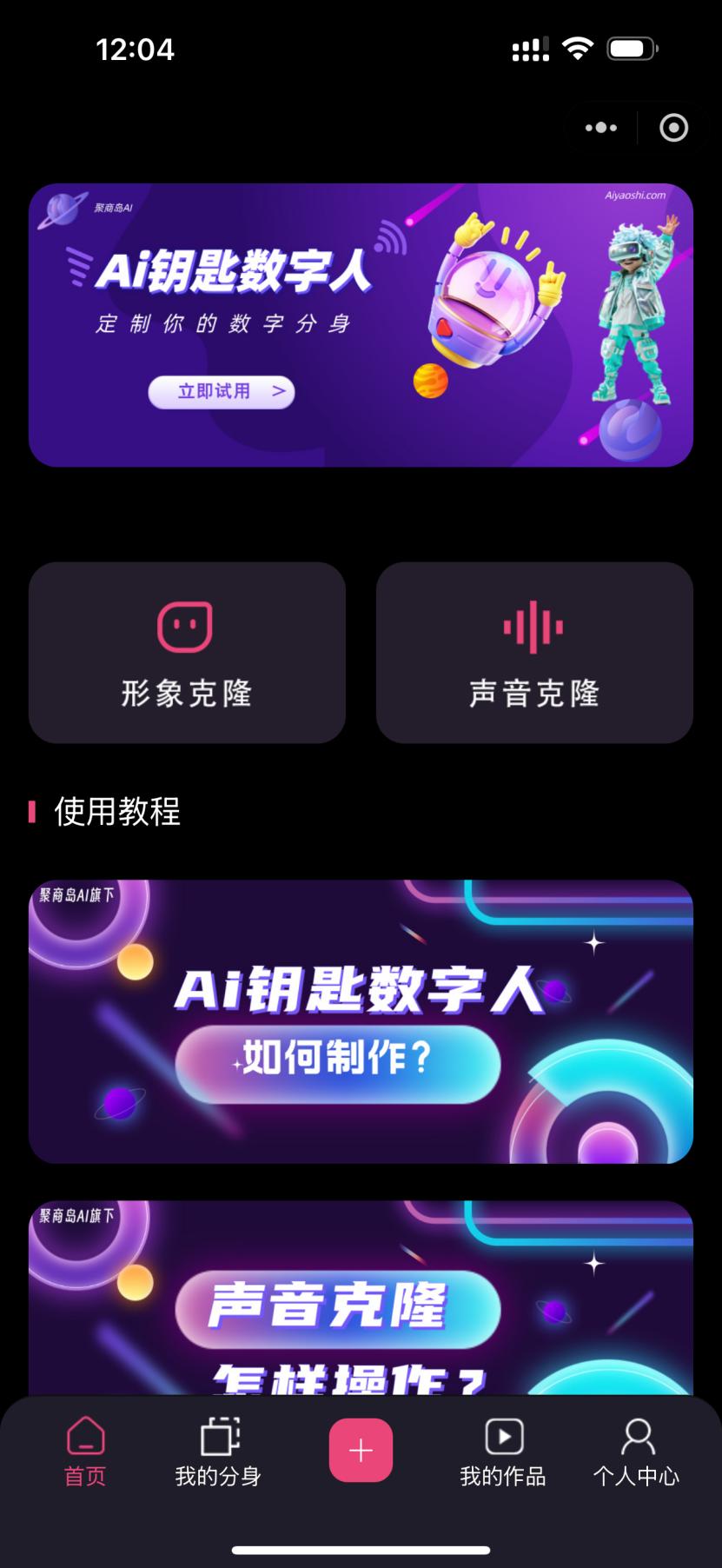
Task: Tap the 12:04 clock display
Action: (136, 48)
